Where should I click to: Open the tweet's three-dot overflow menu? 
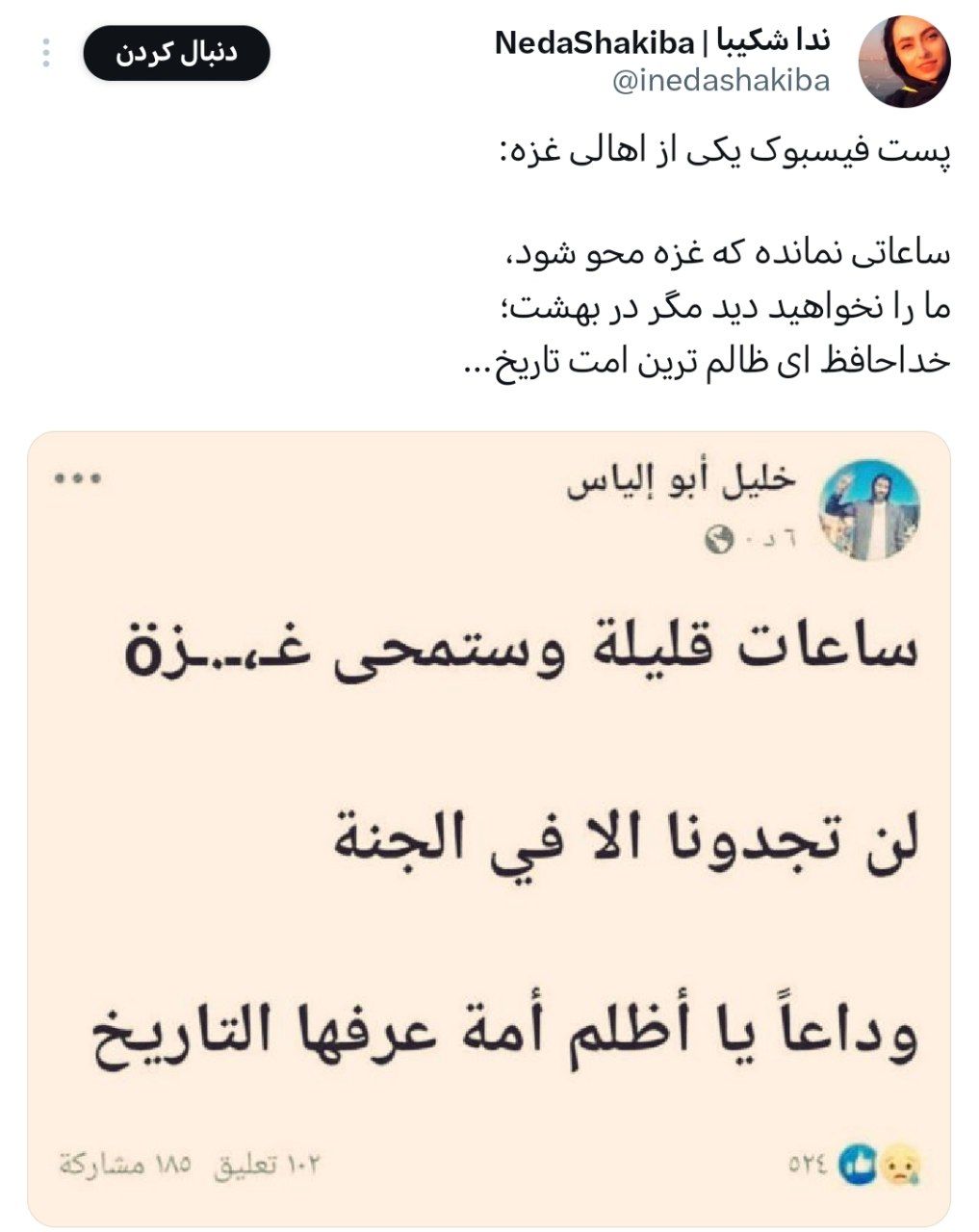pos(45,53)
